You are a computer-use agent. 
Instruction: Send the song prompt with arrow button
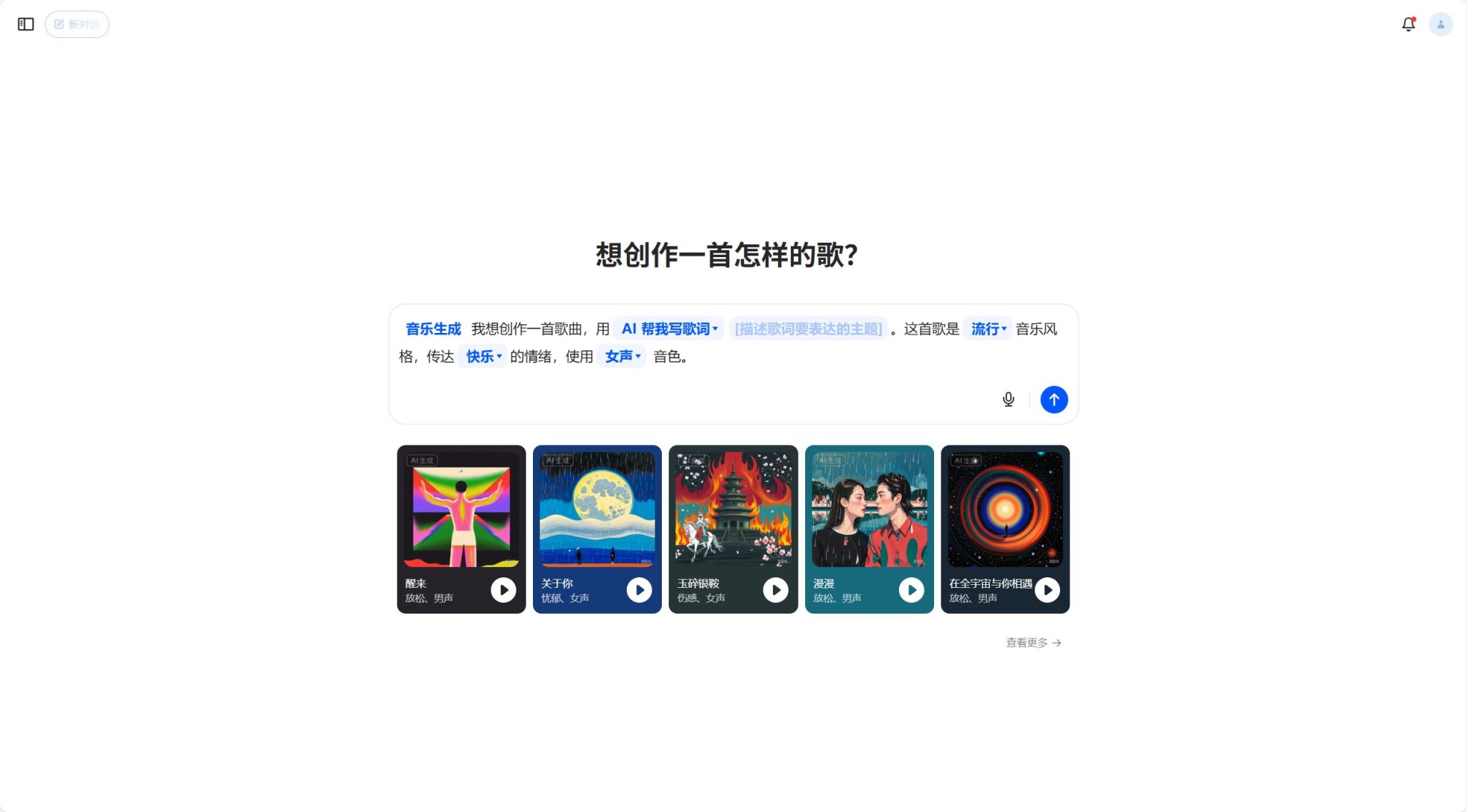pyautogui.click(x=1054, y=400)
